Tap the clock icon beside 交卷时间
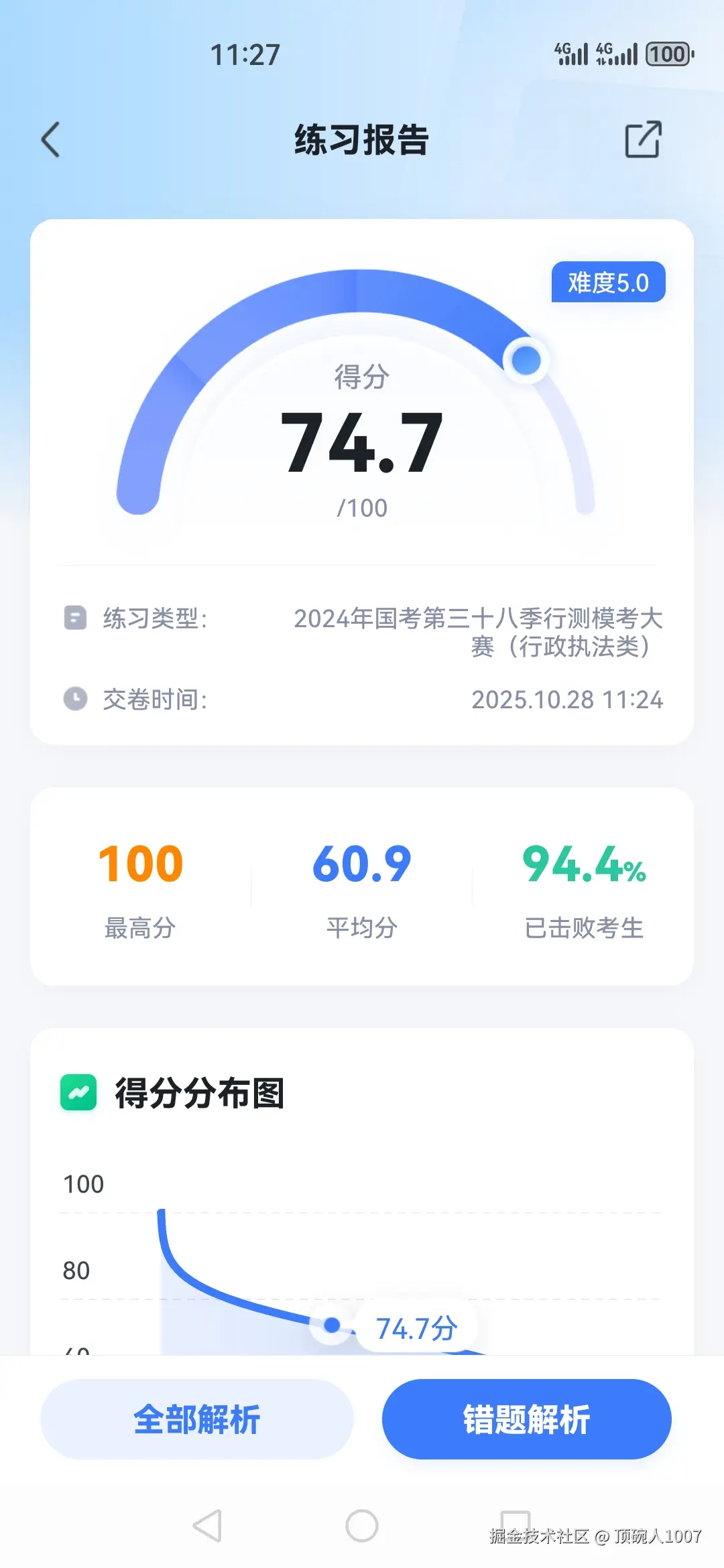The width and height of the screenshot is (724, 1568). 74,700
